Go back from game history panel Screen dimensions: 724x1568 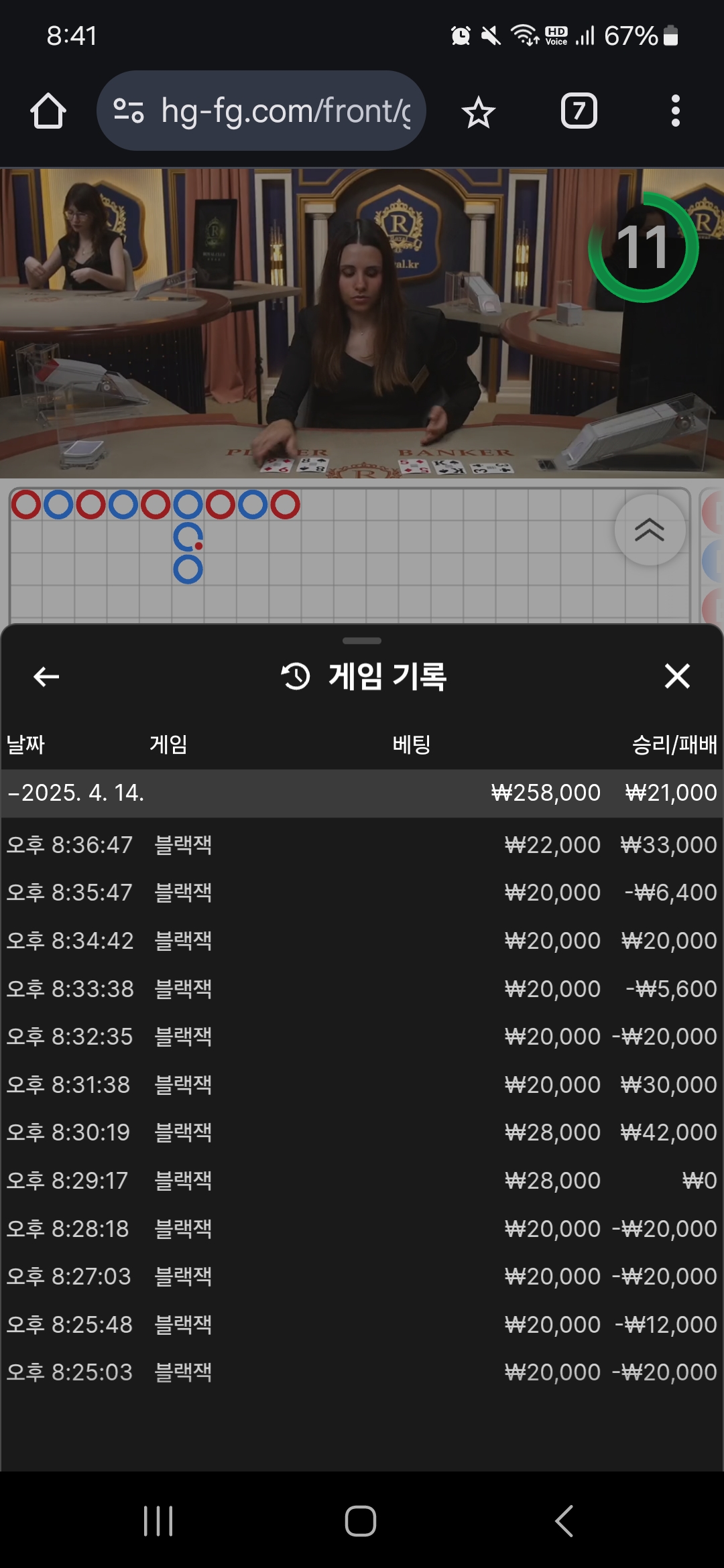(x=46, y=677)
